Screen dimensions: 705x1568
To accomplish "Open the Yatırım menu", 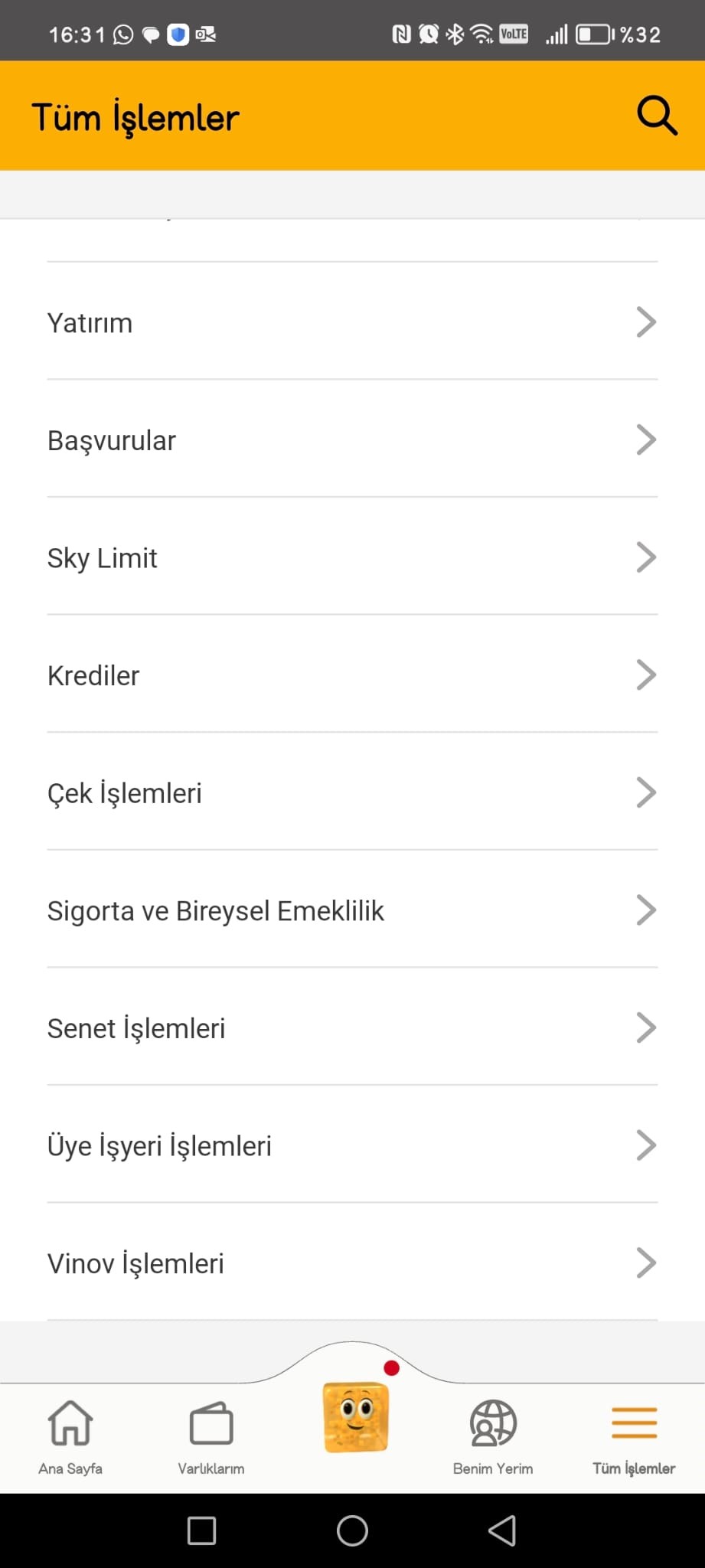I will pyautogui.click(x=352, y=322).
